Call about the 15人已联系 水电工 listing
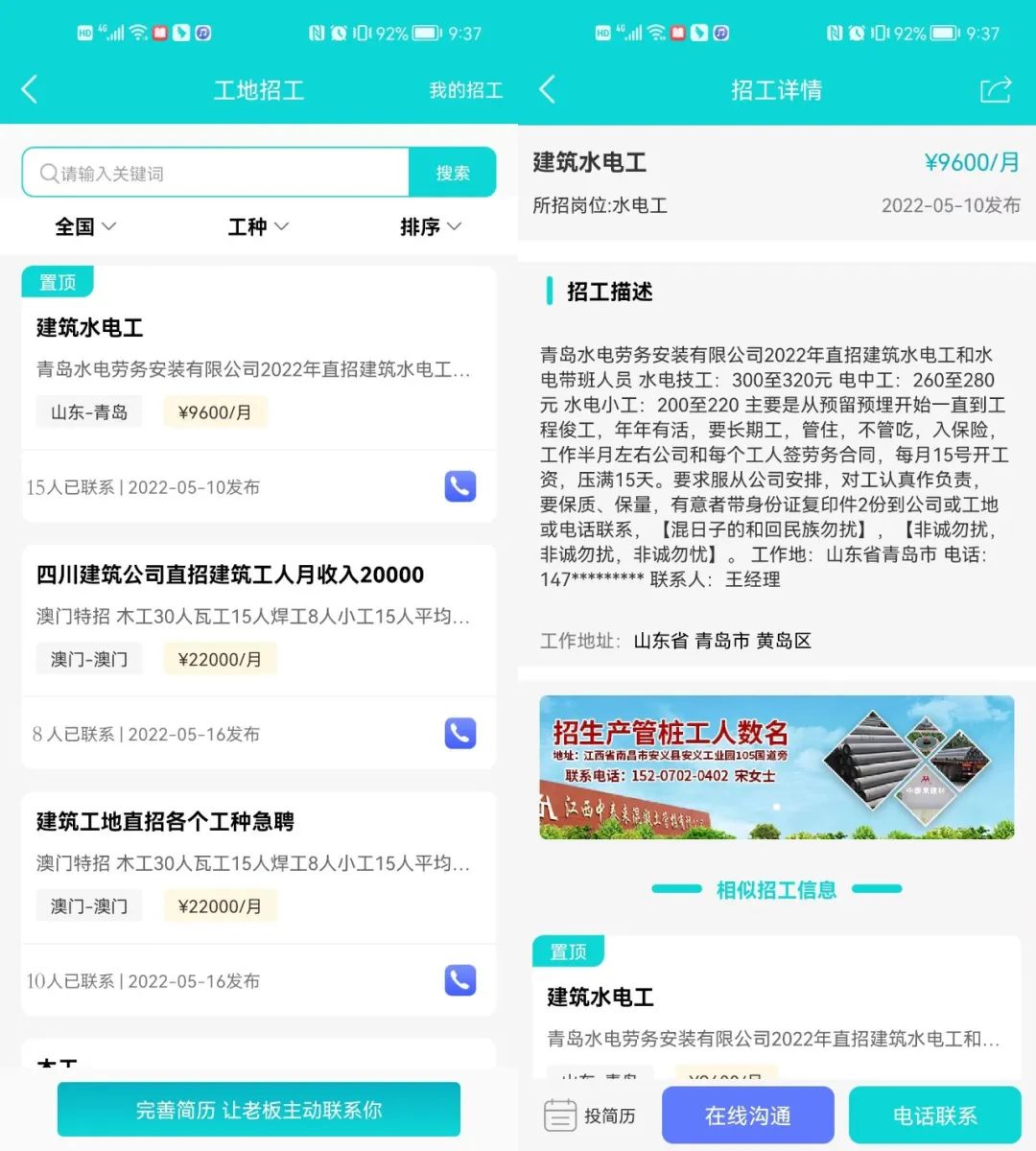 [460, 486]
